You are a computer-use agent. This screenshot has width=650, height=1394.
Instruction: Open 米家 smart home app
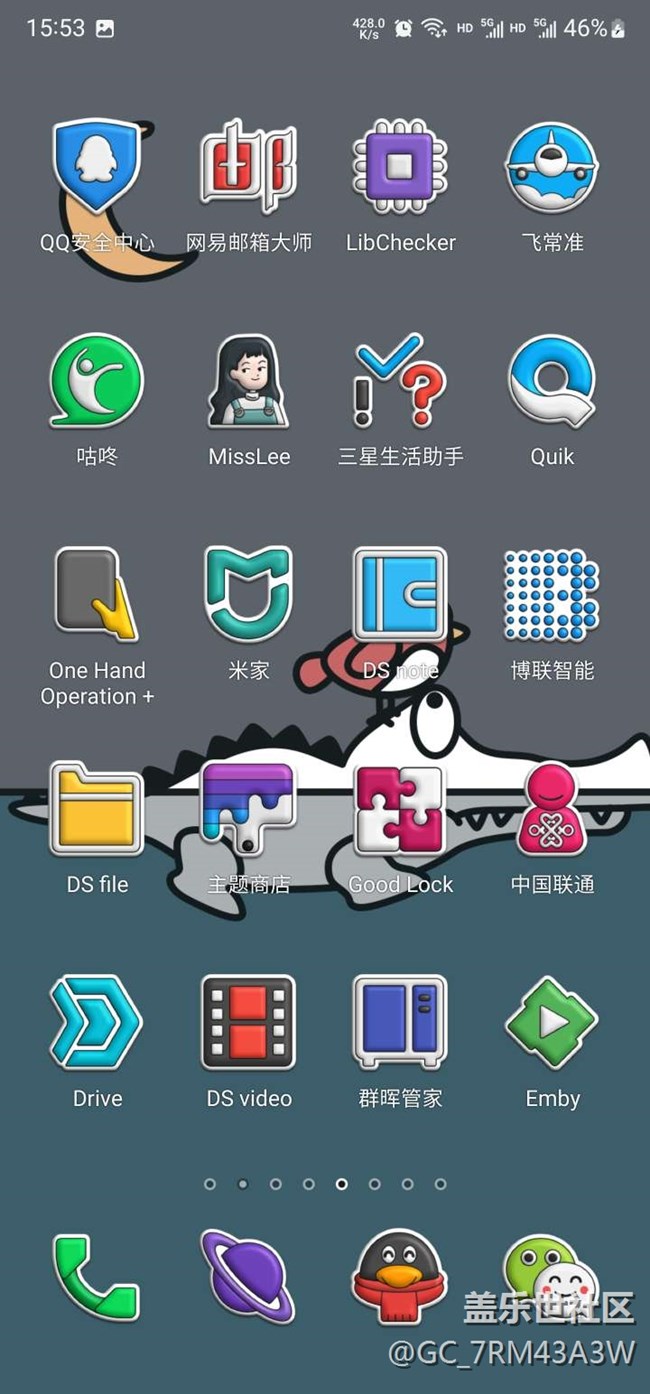[249, 596]
